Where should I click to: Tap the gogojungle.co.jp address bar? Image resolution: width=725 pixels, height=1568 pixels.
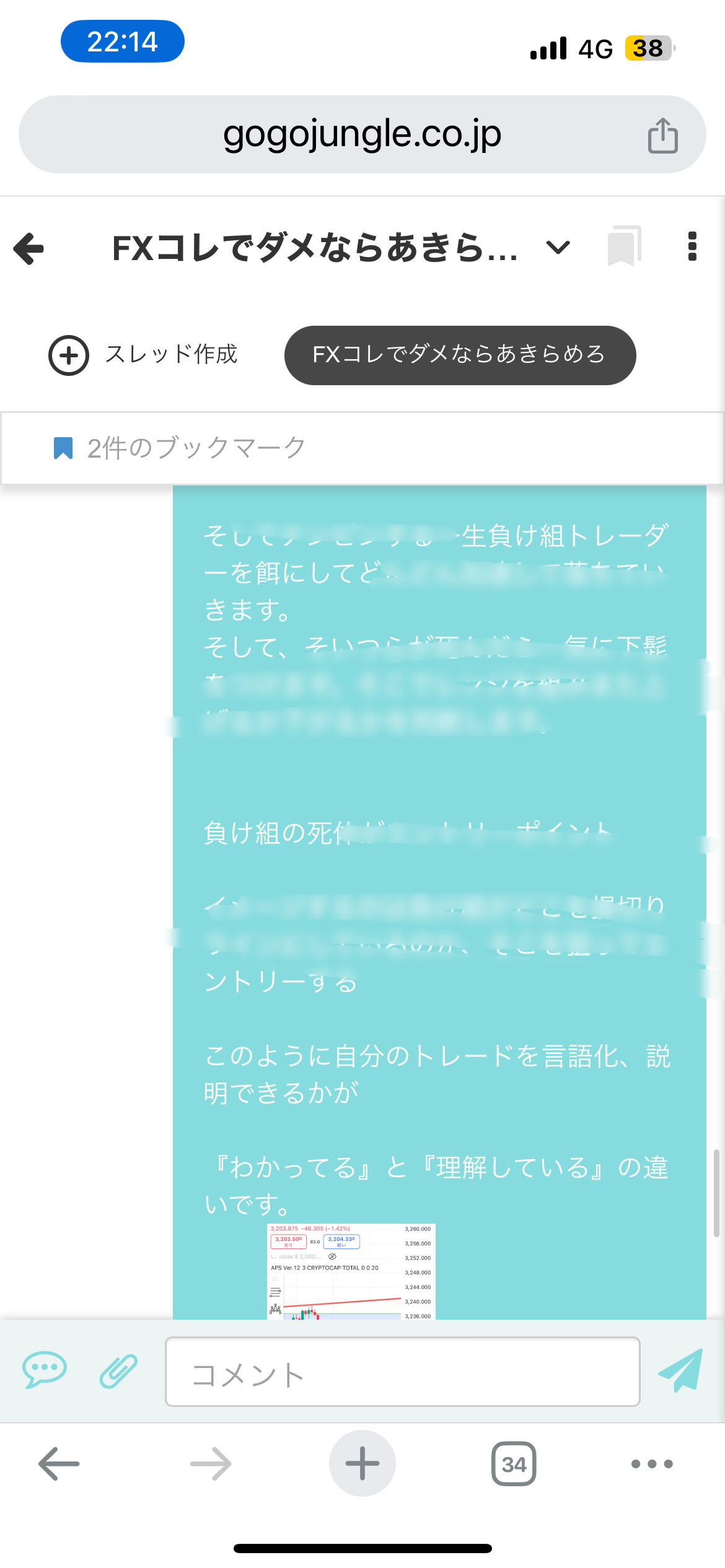coord(362,134)
